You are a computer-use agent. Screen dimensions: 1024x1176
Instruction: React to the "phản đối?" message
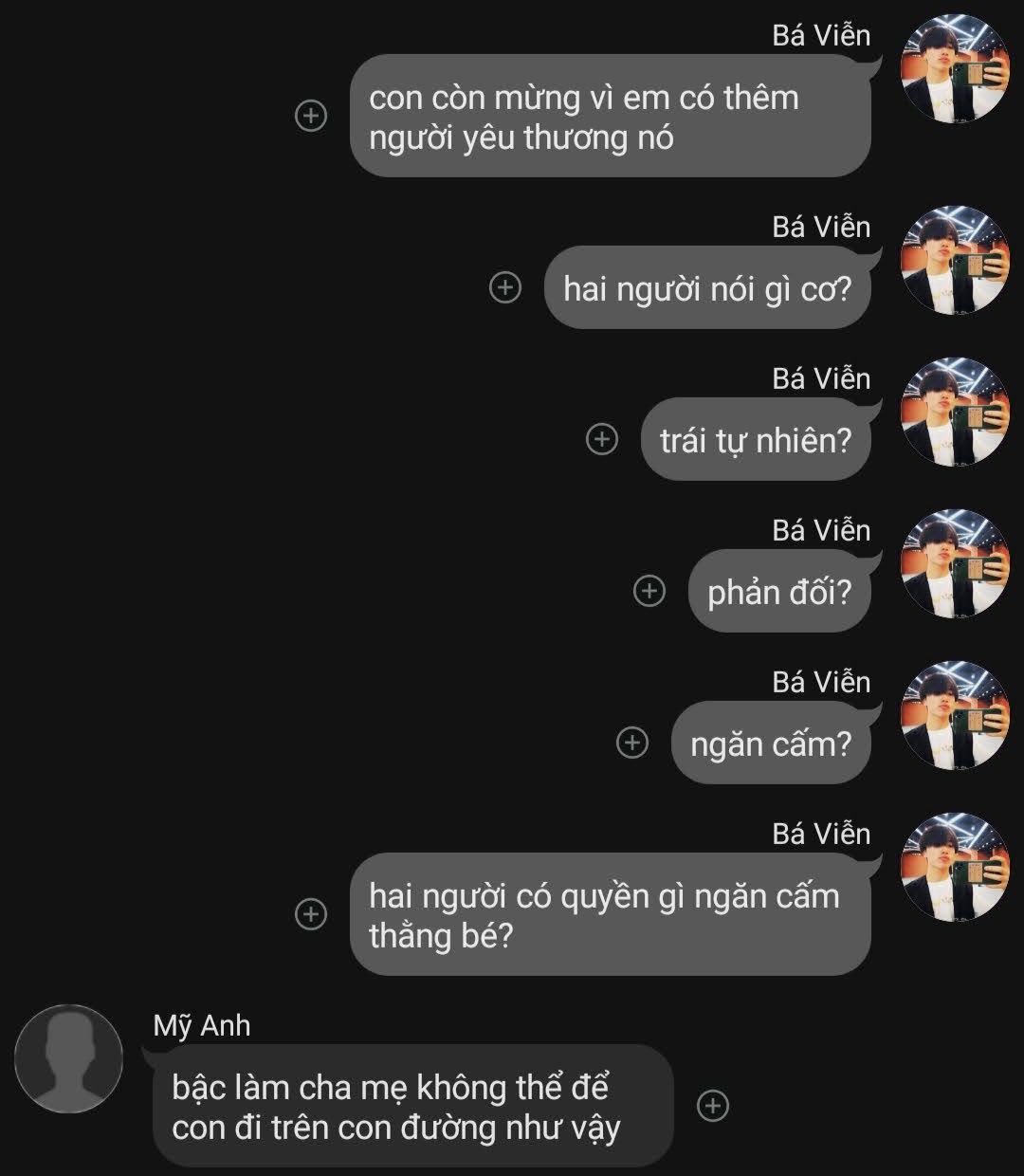coord(649,591)
